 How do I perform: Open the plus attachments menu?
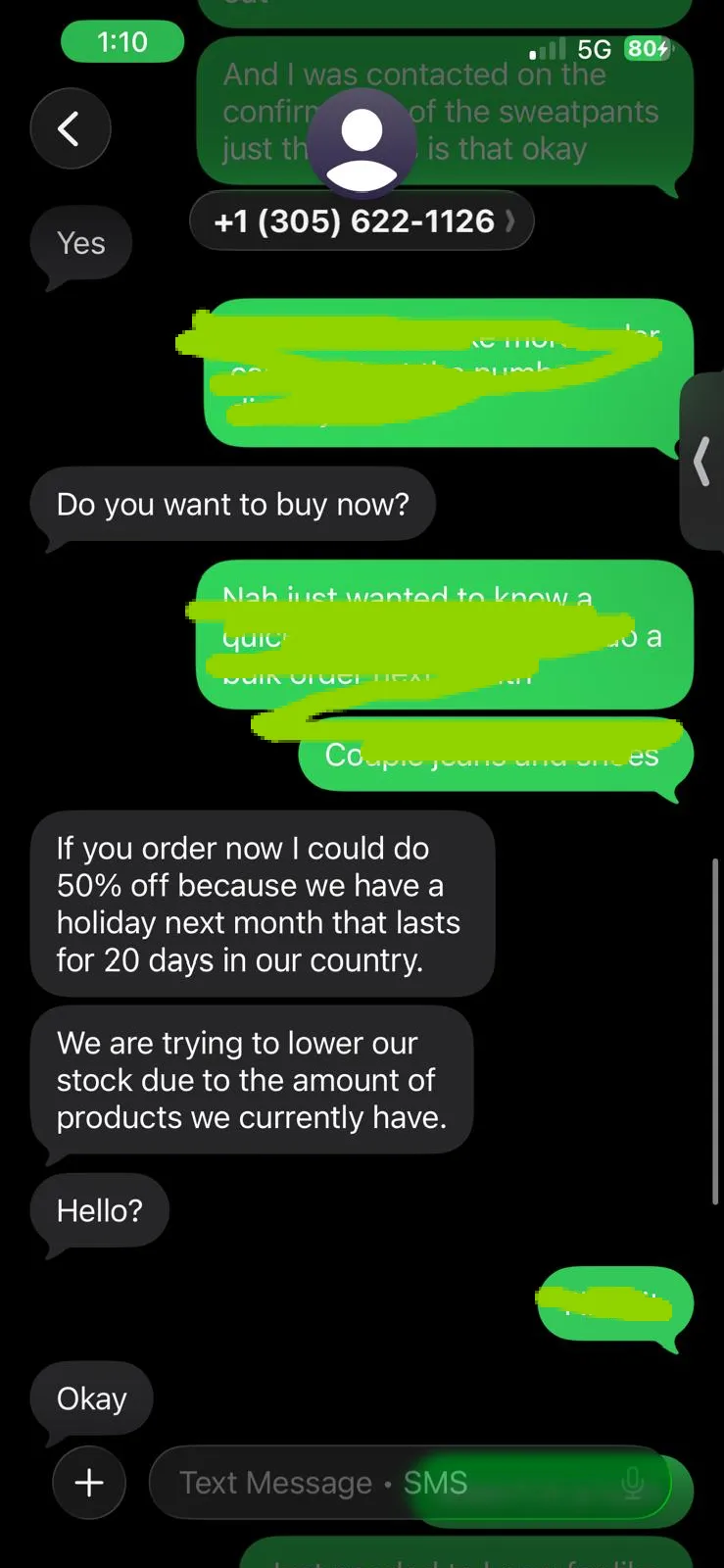pyautogui.click(x=89, y=1482)
